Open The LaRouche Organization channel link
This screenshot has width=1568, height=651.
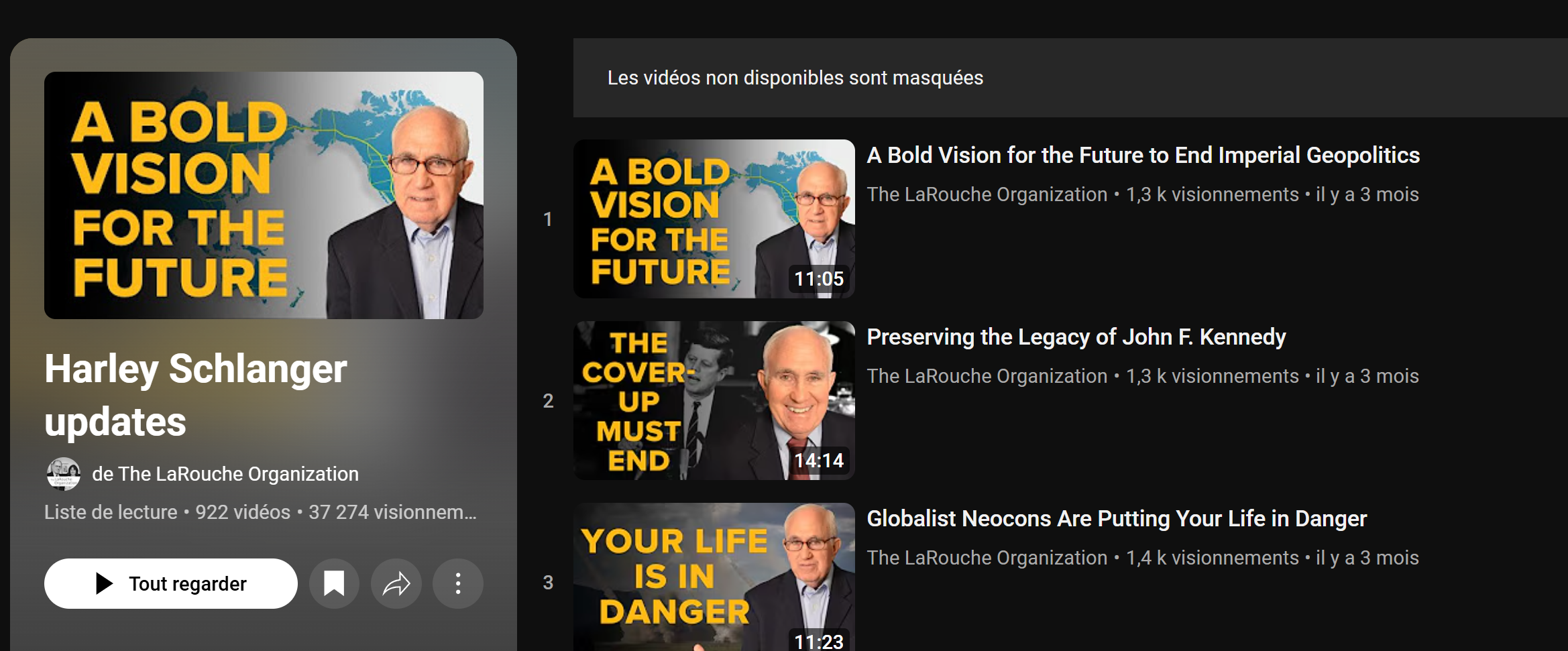(225, 474)
